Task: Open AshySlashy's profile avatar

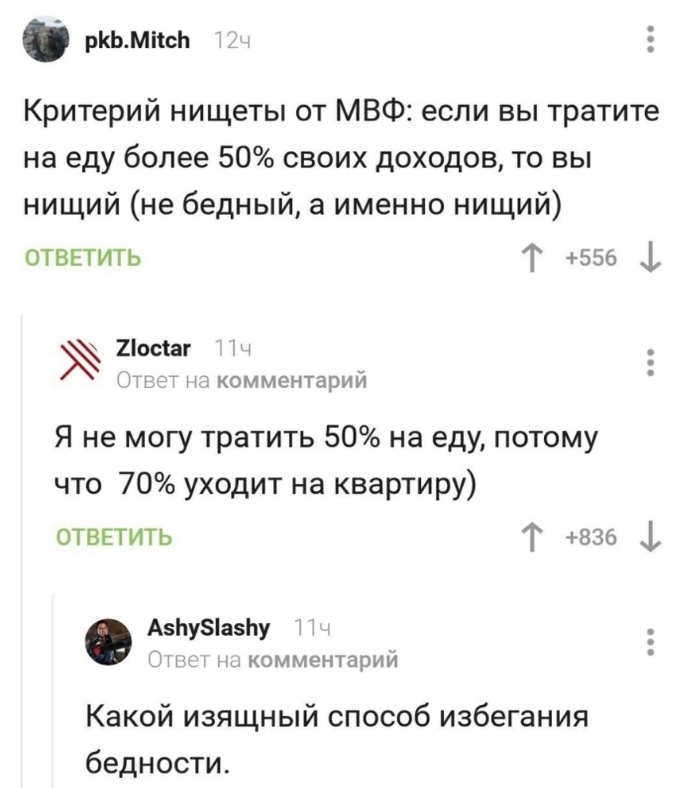Action: pyautogui.click(x=108, y=641)
